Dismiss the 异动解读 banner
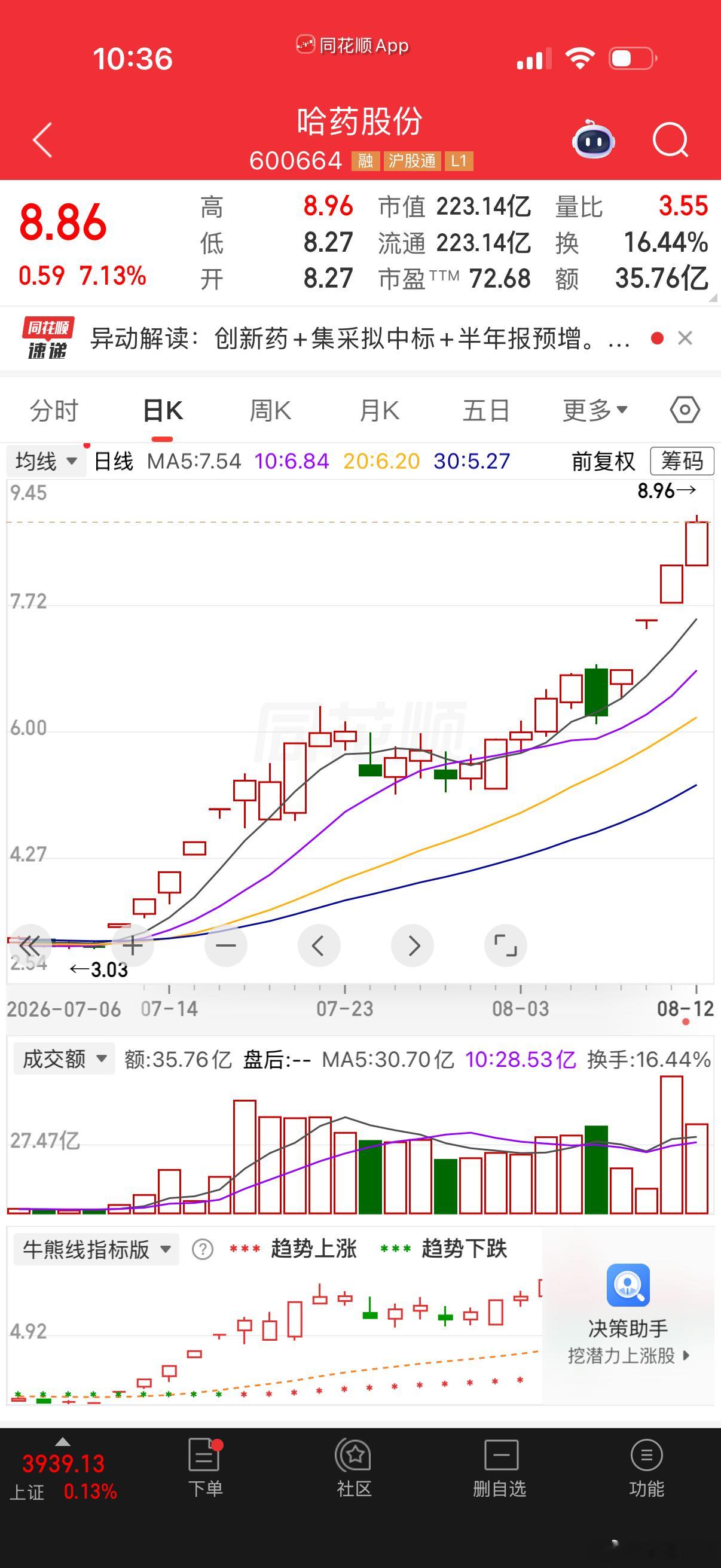 point(685,338)
